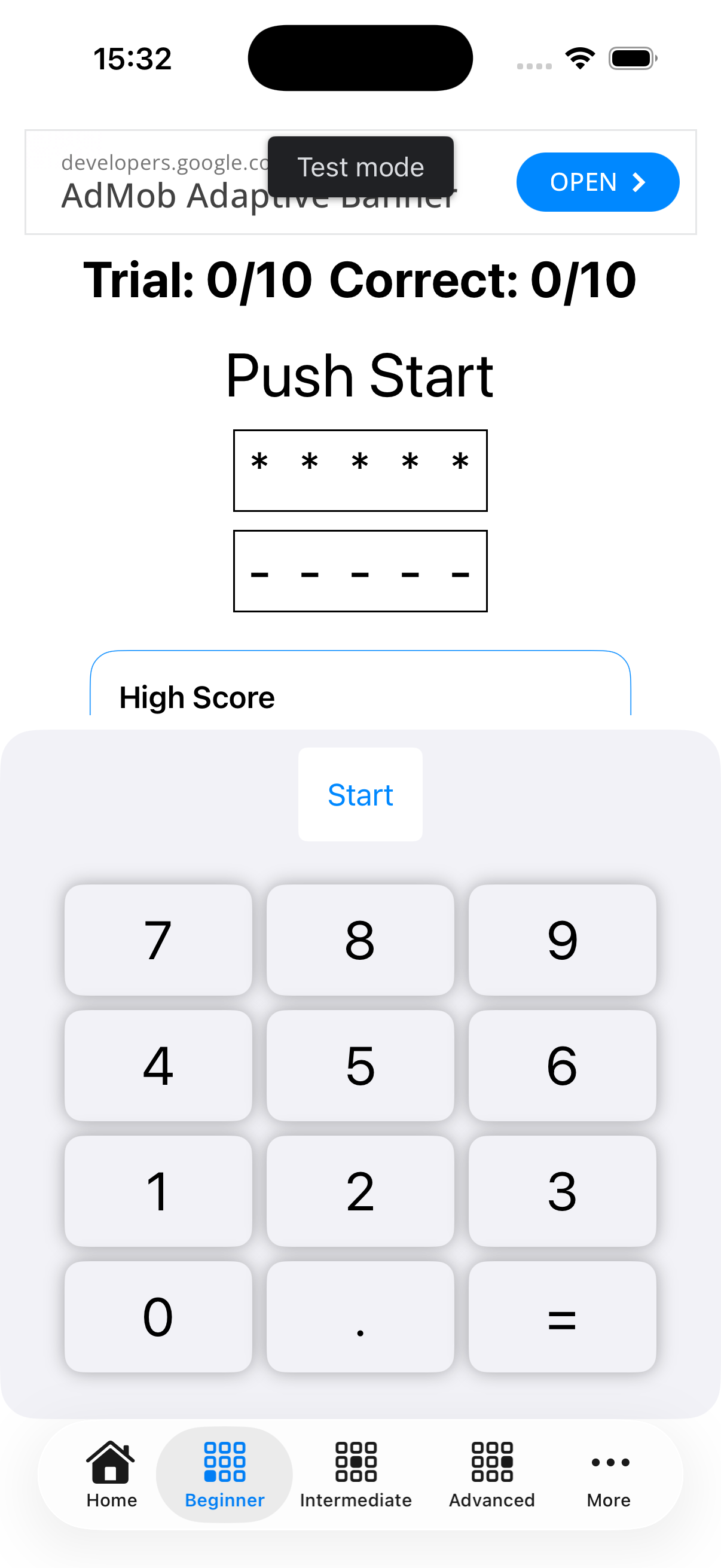721x1568 pixels.
Task: Open the AdMob banner ad
Action: tap(597, 182)
